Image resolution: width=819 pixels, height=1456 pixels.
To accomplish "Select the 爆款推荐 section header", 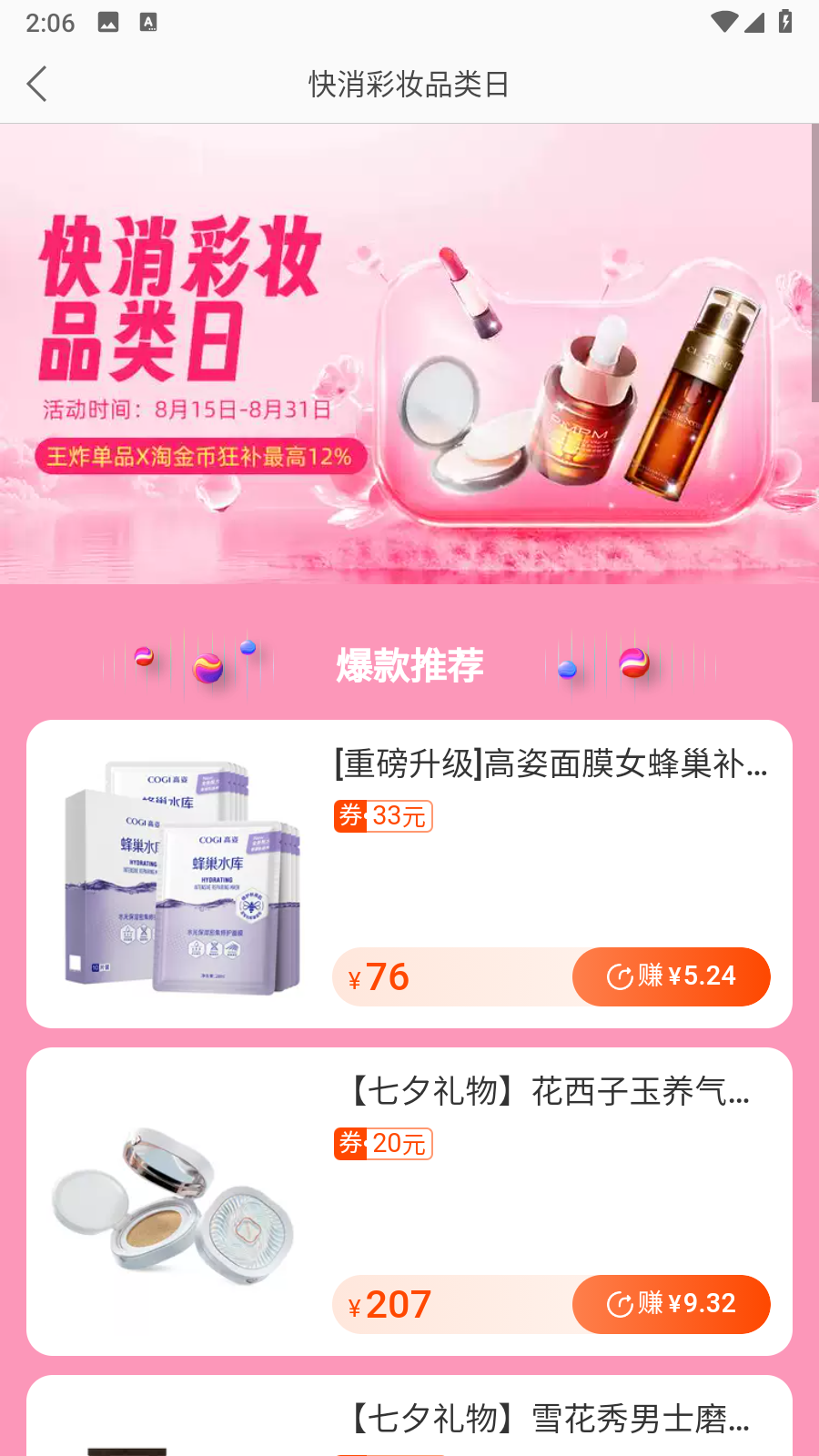I will (x=411, y=665).
